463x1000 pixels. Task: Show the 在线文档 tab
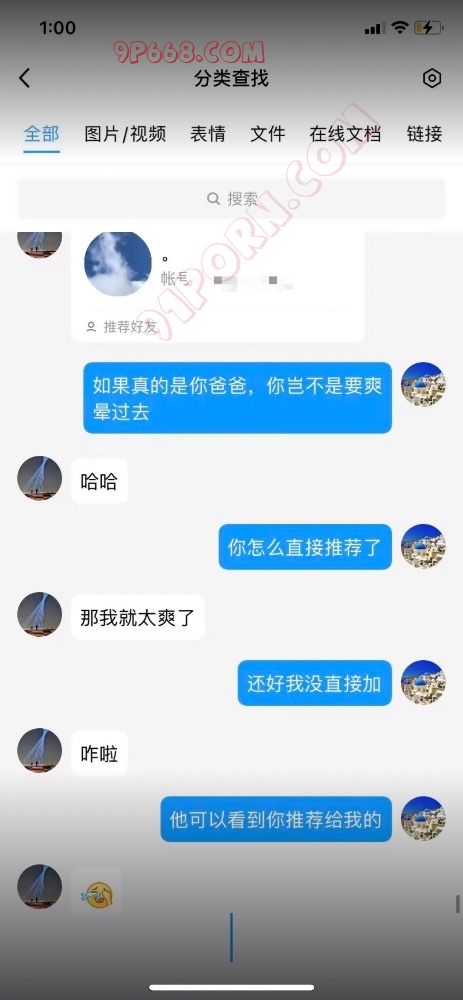pos(345,134)
